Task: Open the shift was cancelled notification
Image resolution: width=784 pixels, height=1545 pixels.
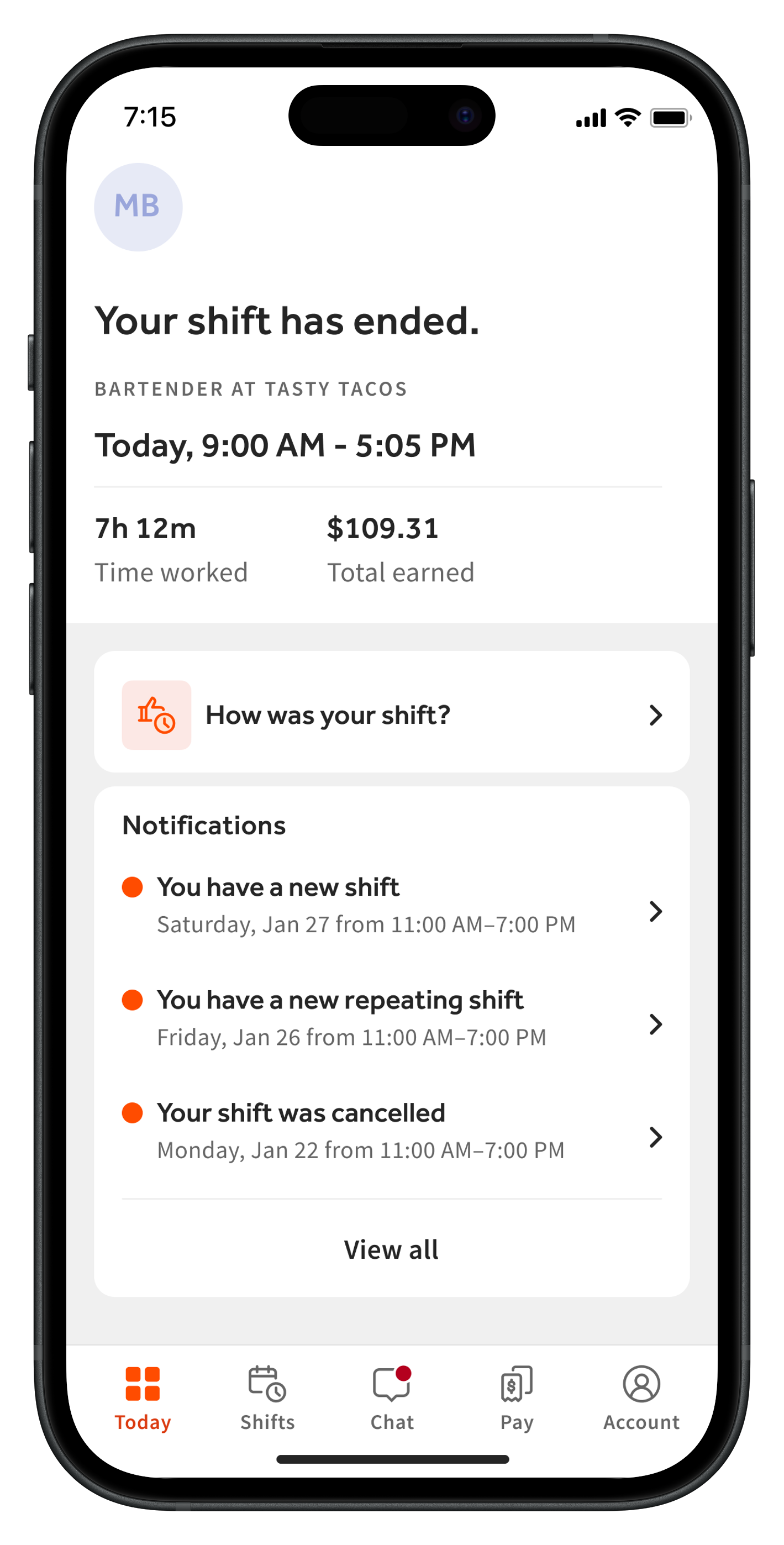Action: point(391,1131)
